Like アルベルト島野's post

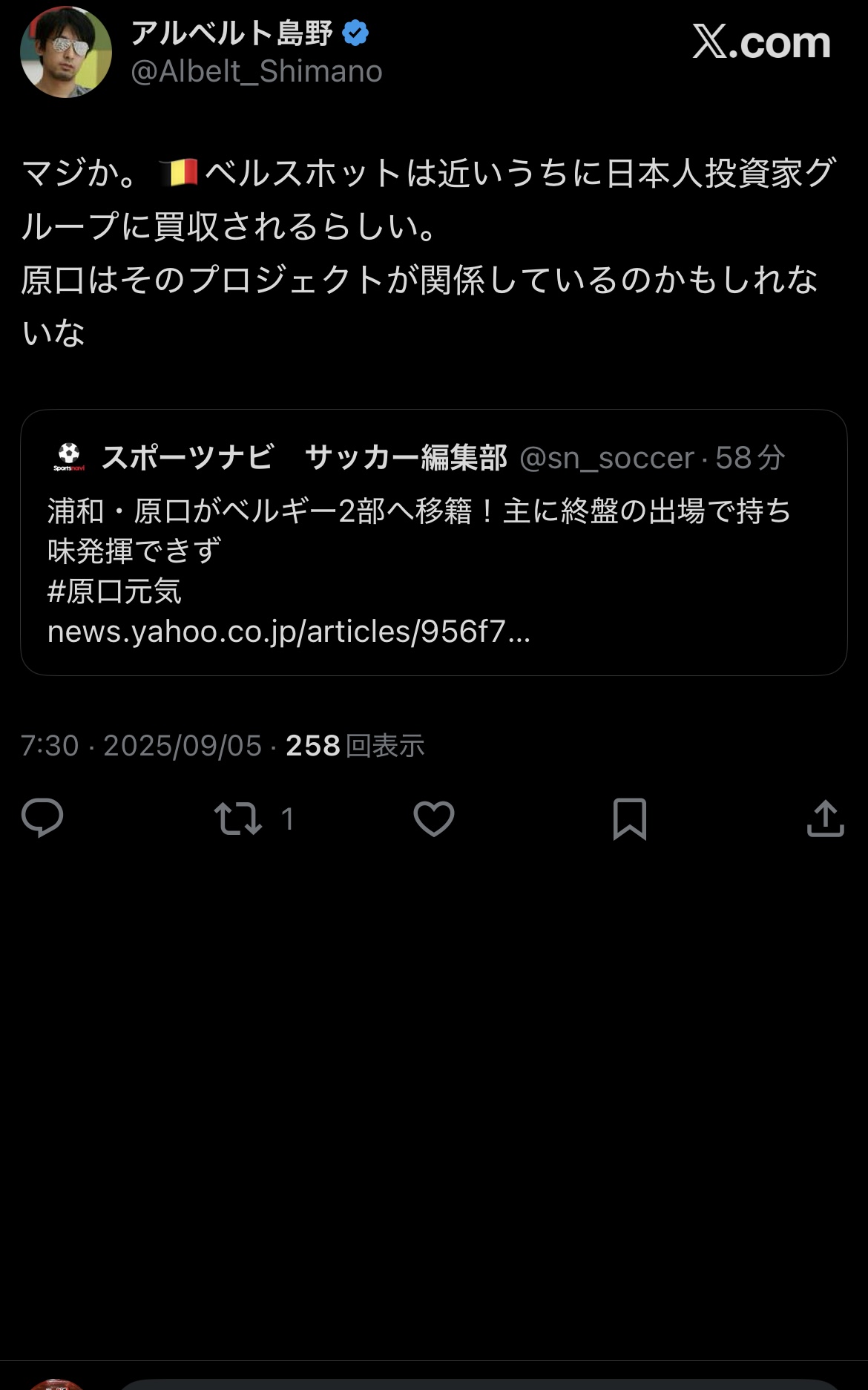pyautogui.click(x=434, y=819)
